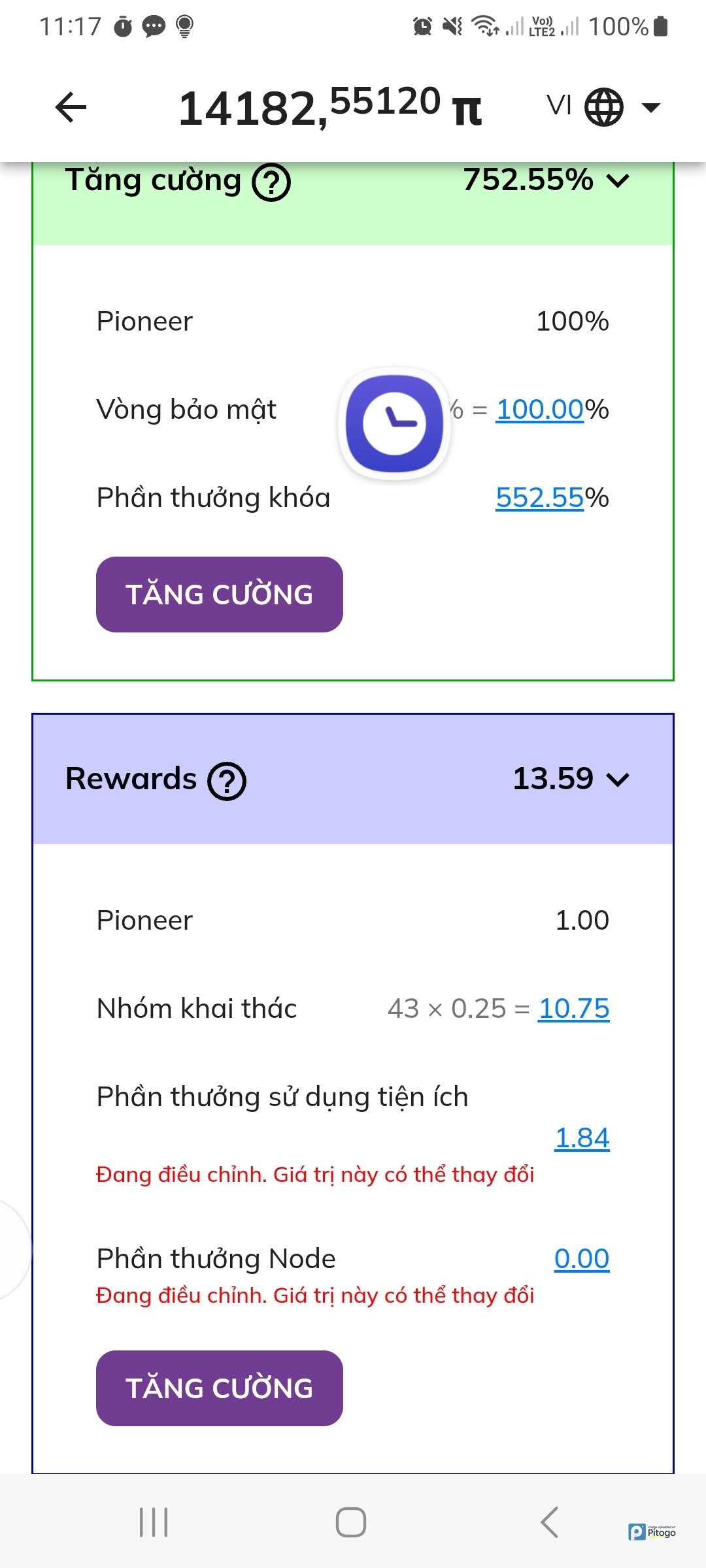This screenshot has width=706, height=1568.
Task: Open help icon next to Tăng cường
Action: point(271,183)
